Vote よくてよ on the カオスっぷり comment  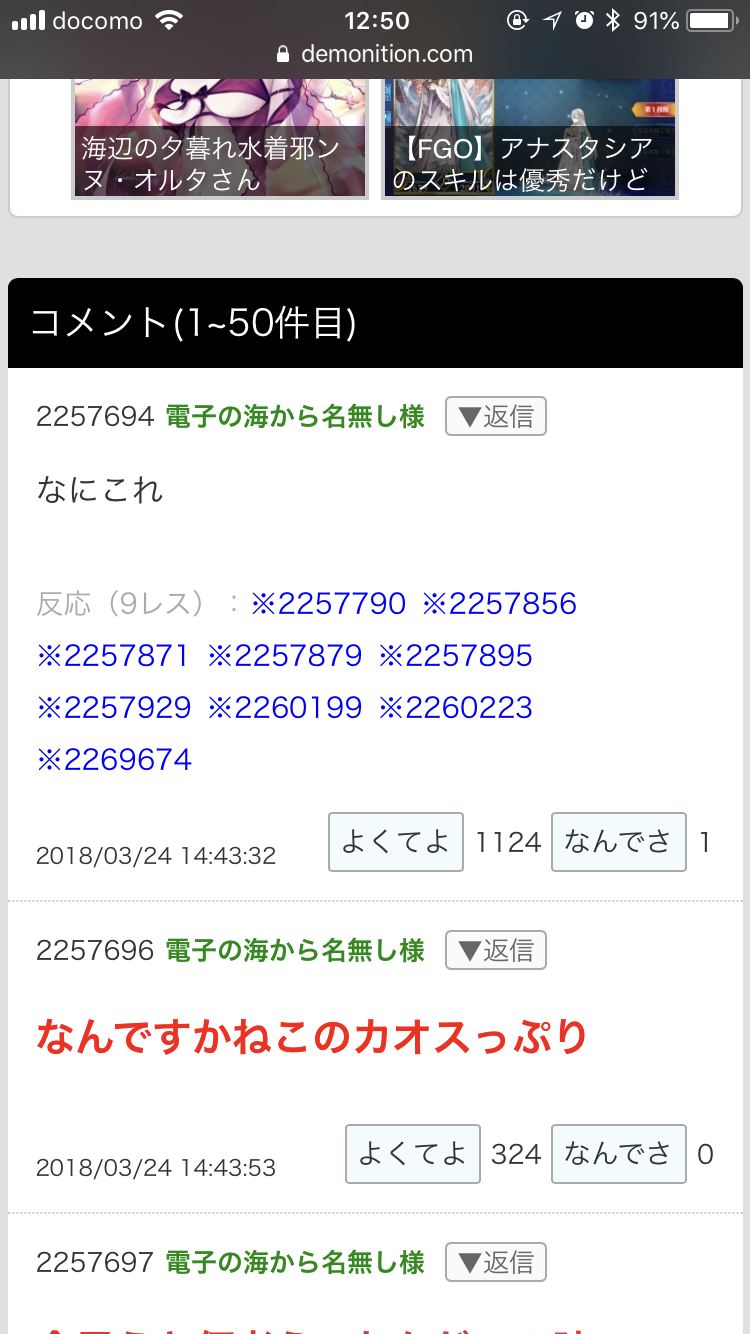coord(413,1154)
